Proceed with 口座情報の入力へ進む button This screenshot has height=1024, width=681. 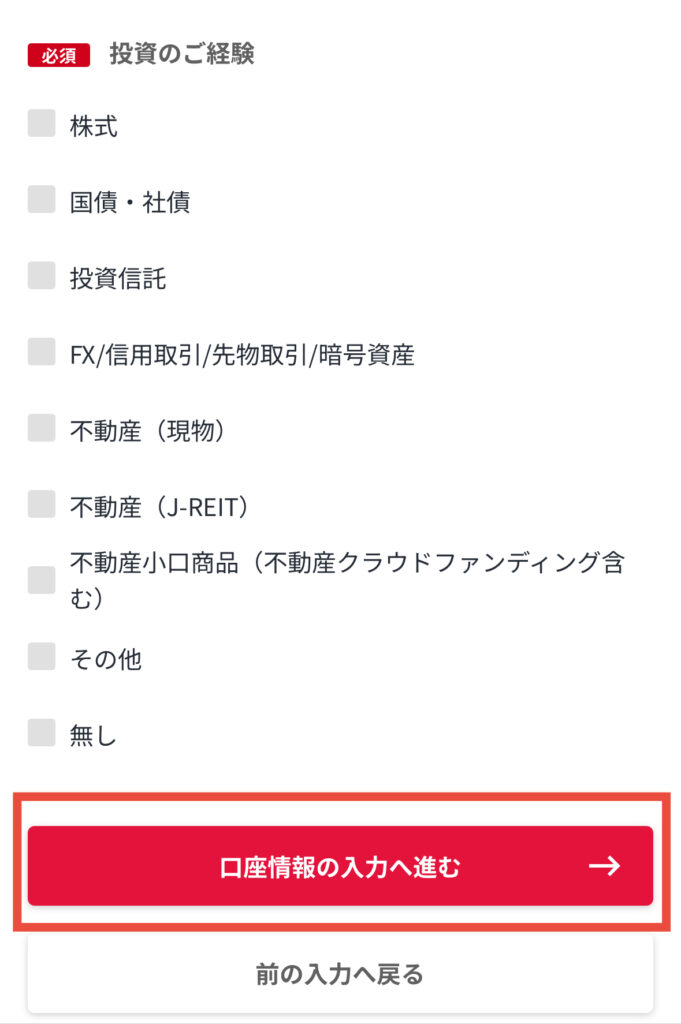coord(340,866)
